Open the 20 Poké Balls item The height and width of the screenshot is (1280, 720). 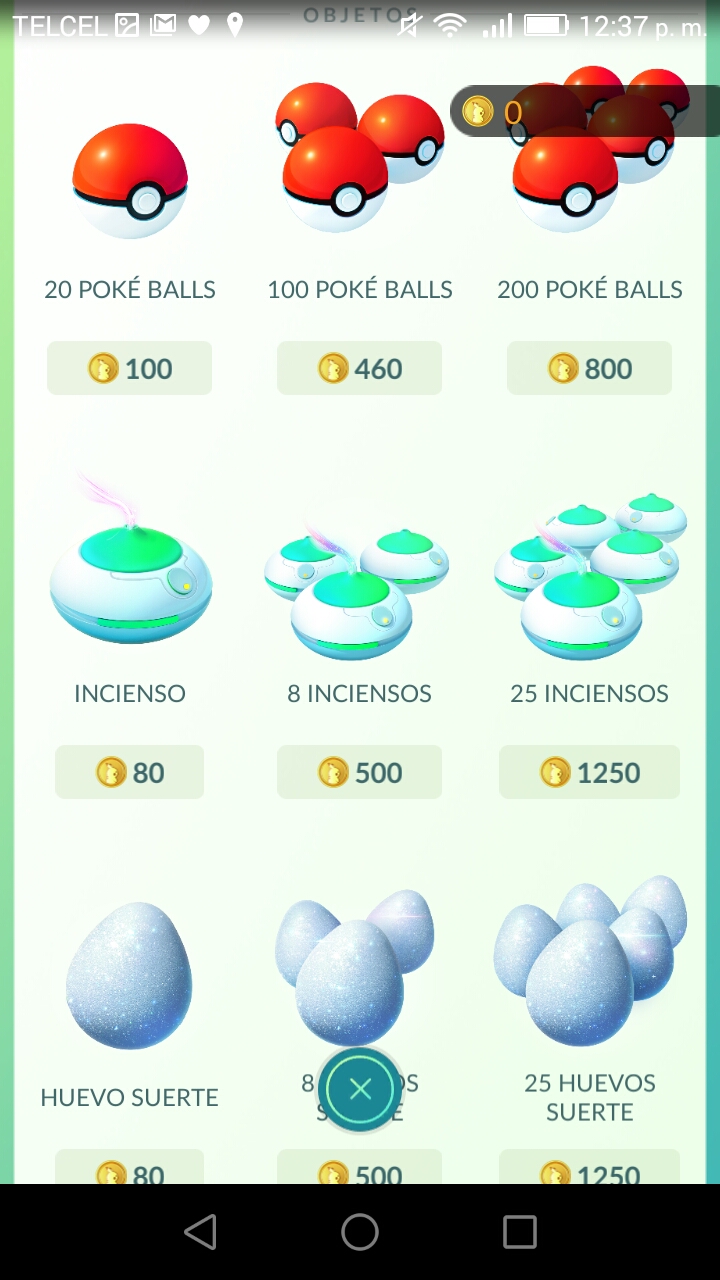click(x=130, y=180)
